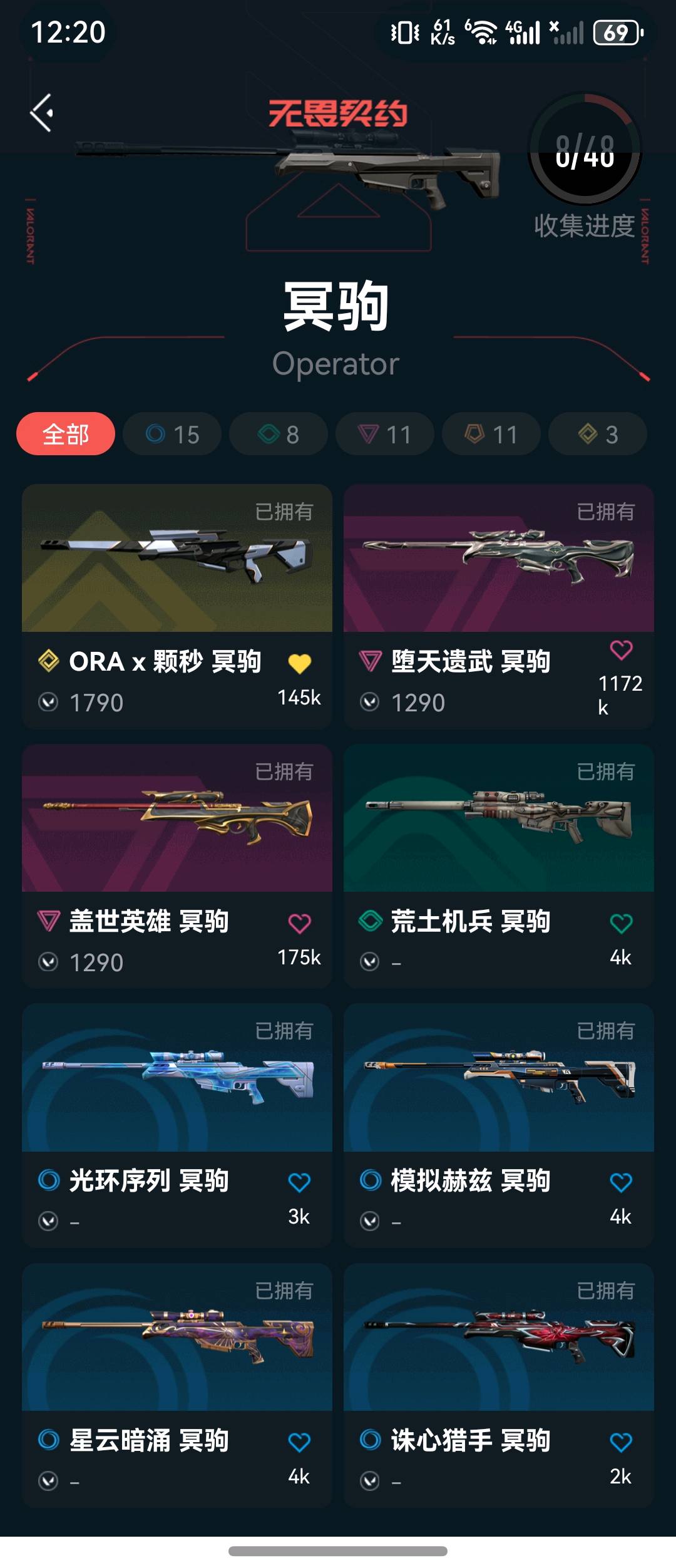Filter by the blue tier with 15 skins
This screenshot has width=676, height=1568.
click(172, 434)
